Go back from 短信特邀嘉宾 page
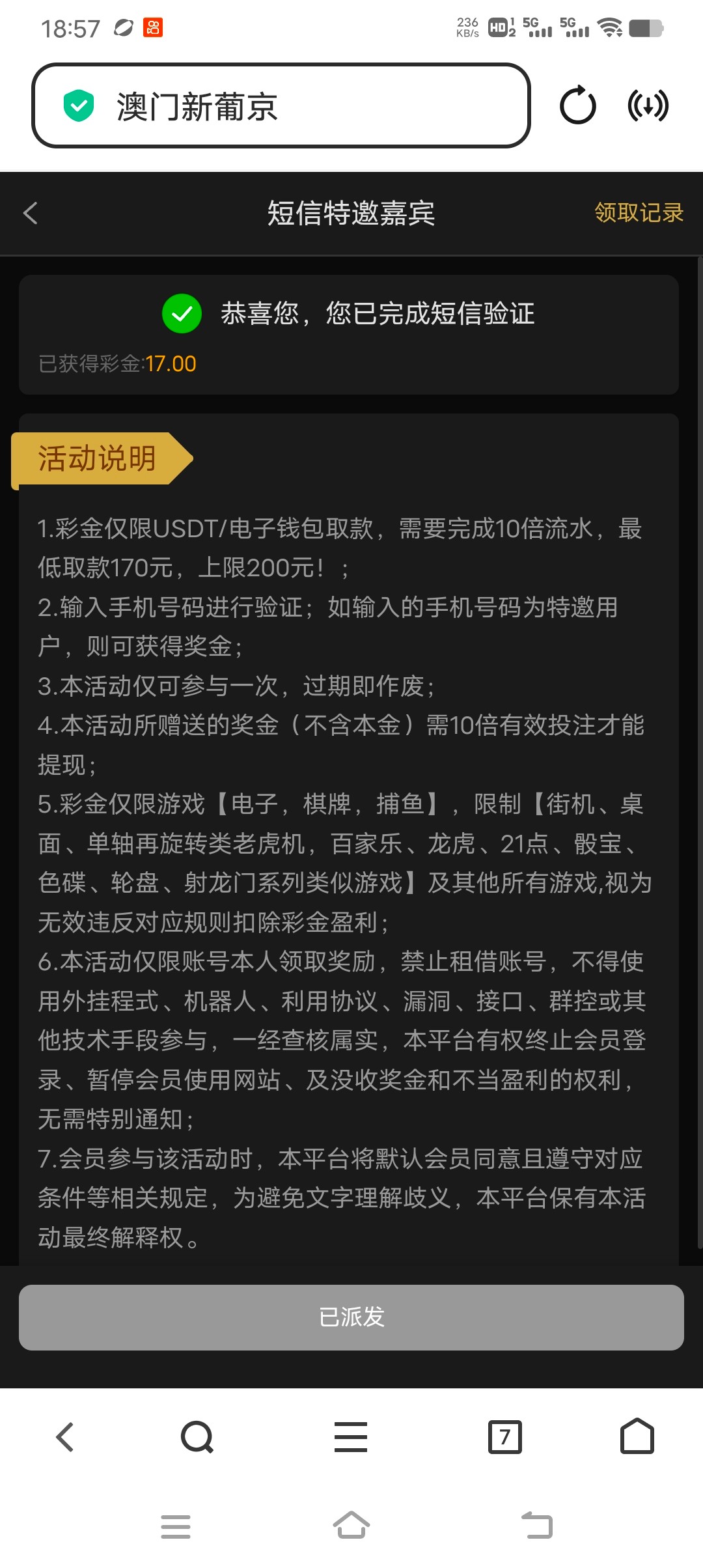 (x=31, y=213)
